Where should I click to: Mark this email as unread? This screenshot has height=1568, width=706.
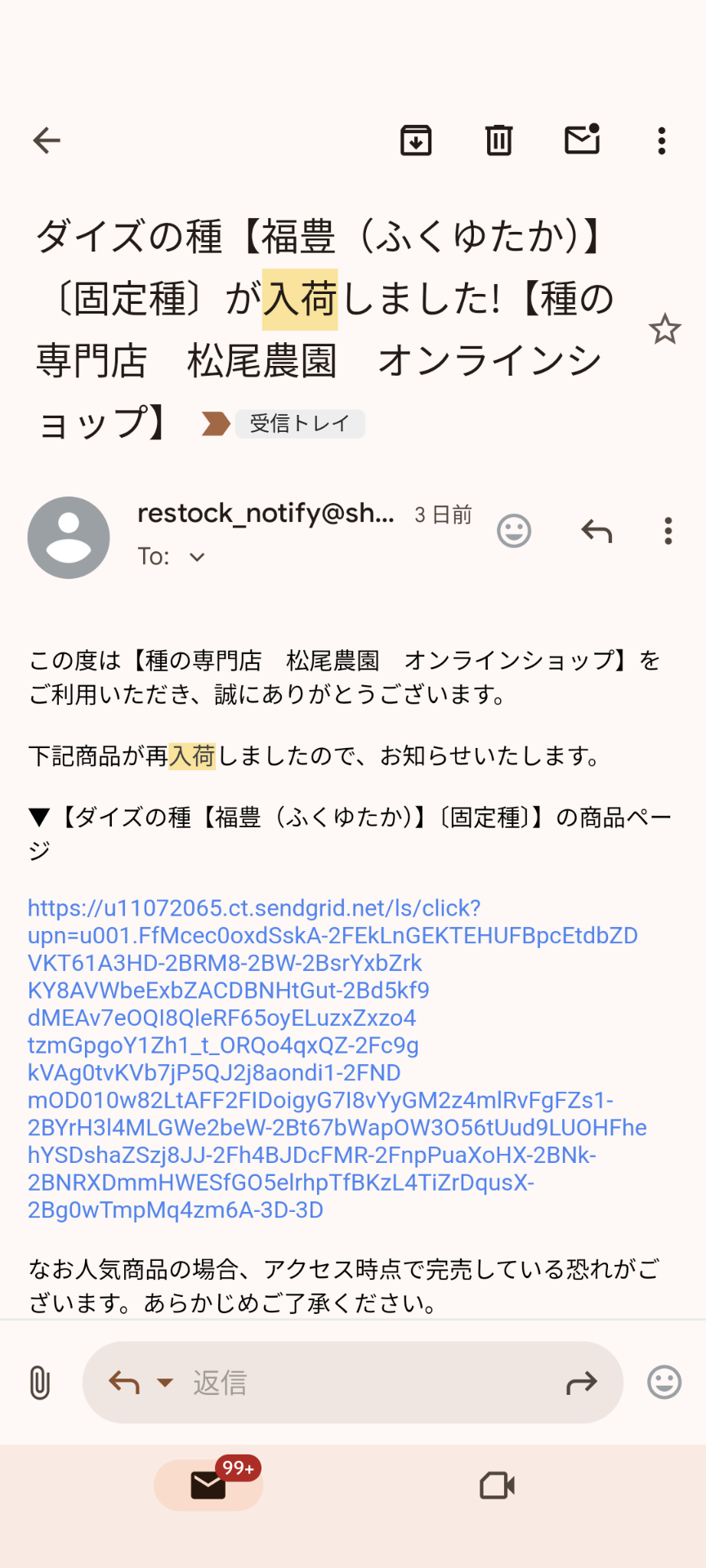(583, 140)
